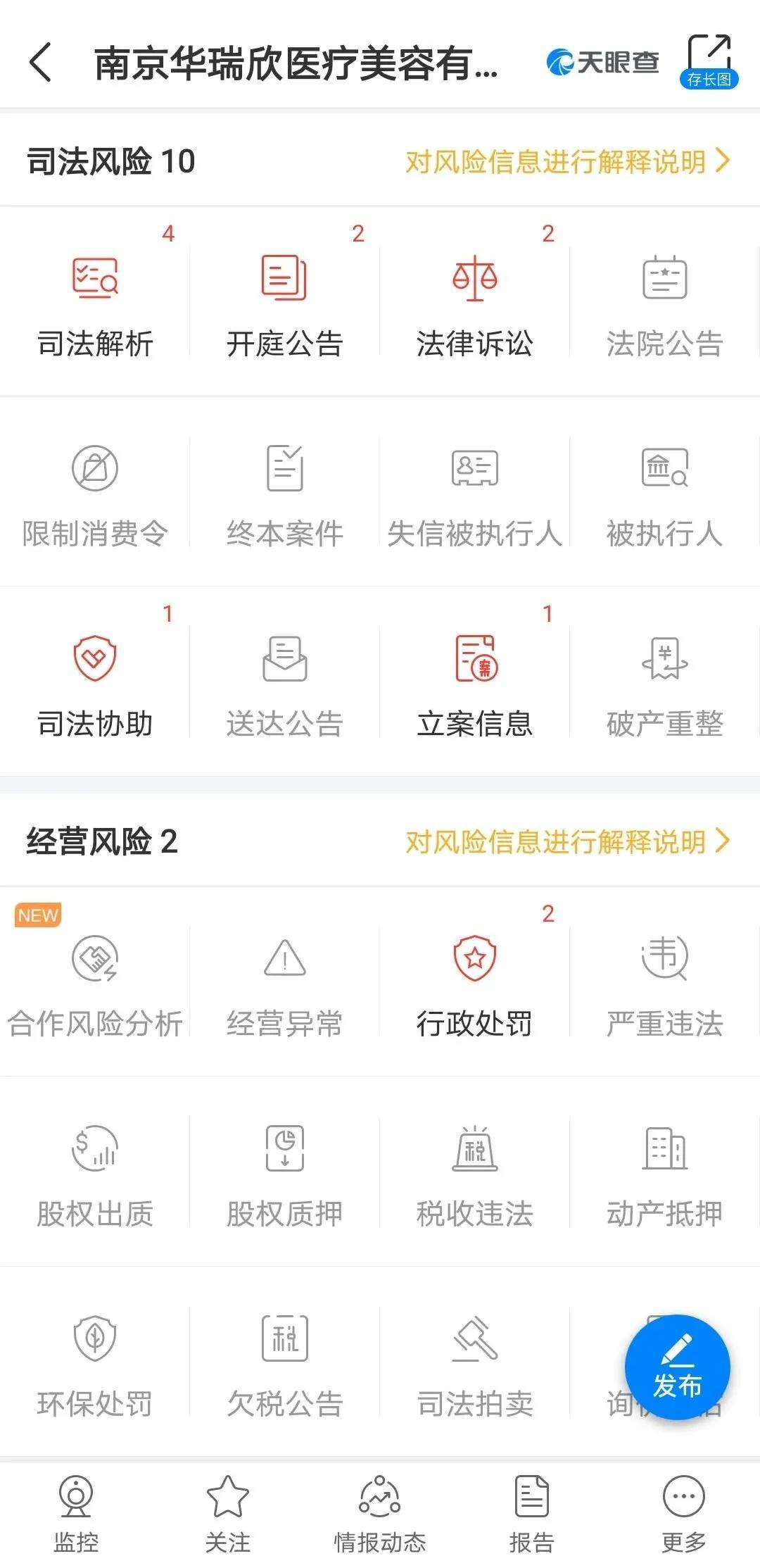Screen dimensions: 760x1568
Task: Open risk explanation link under 经营风险
Action: click(x=567, y=841)
